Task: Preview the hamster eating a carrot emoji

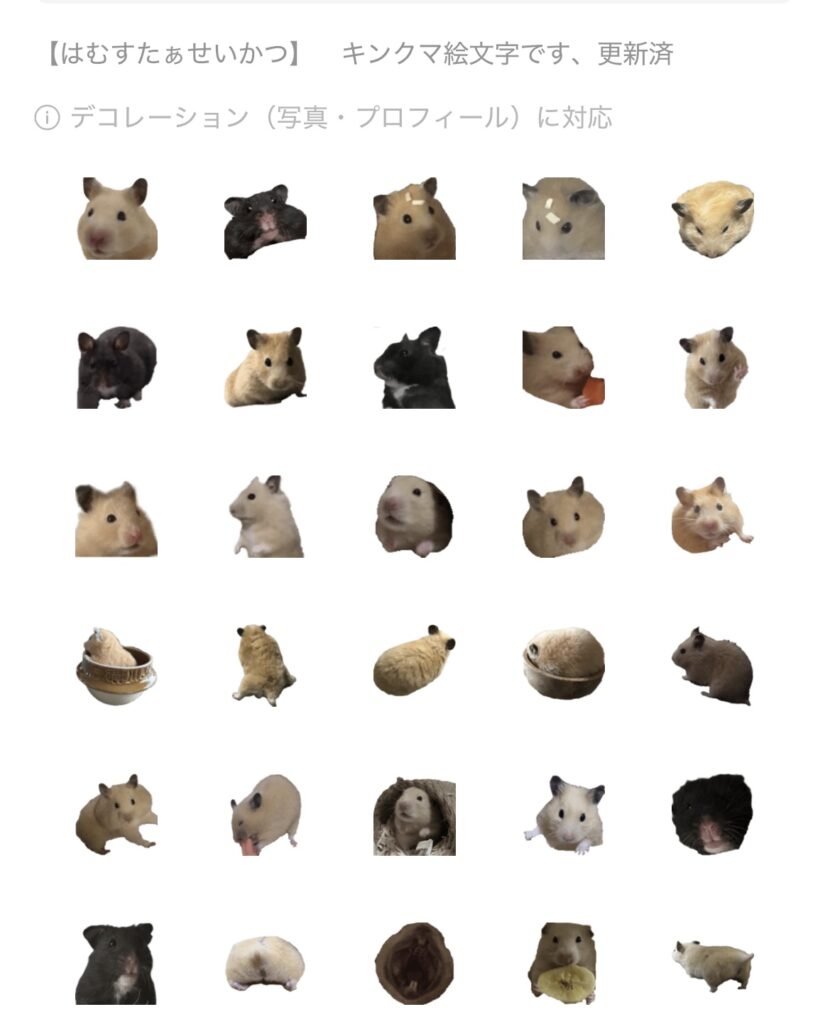Action: click(562, 367)
